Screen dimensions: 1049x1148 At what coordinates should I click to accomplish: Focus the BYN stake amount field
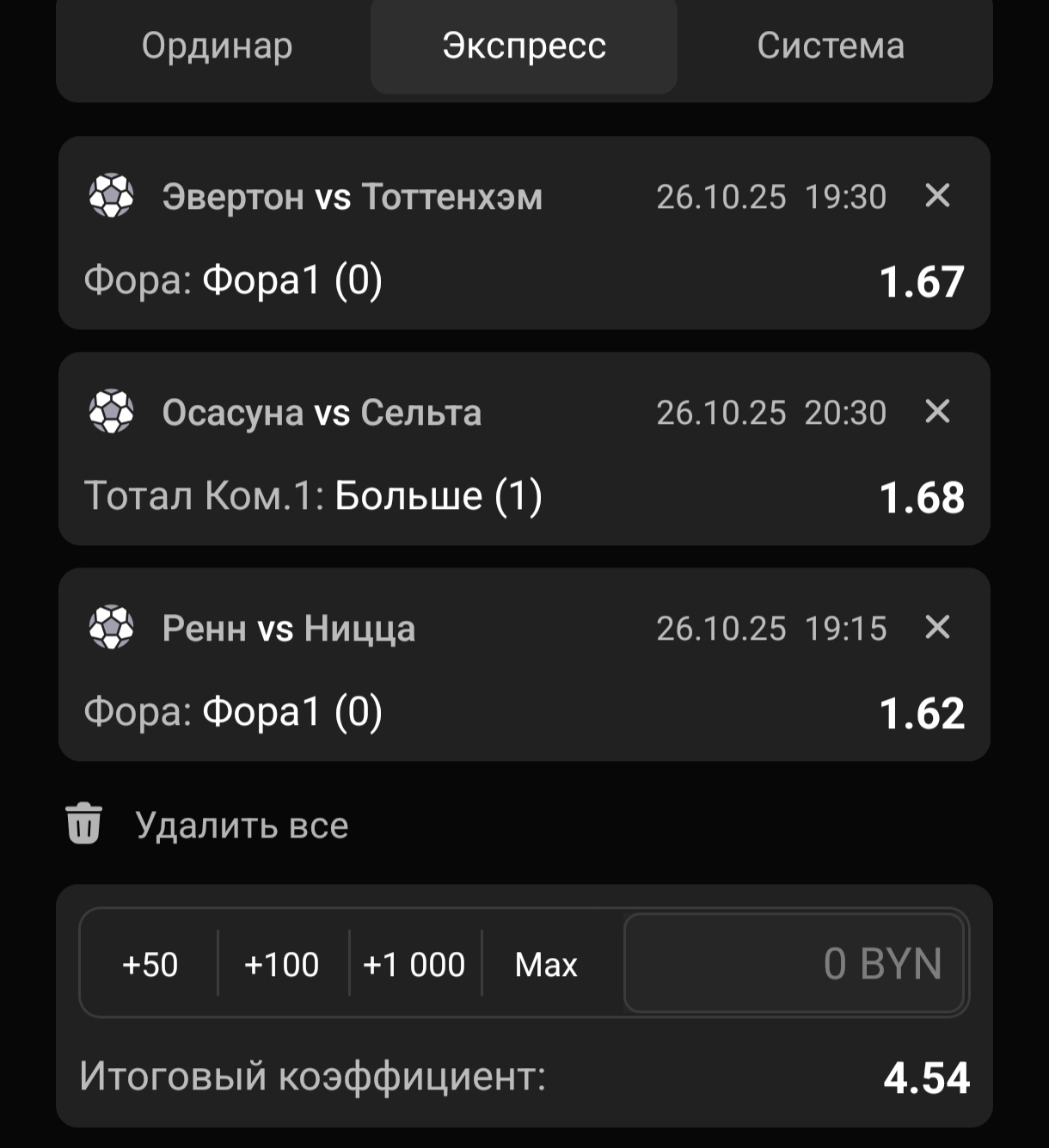[794, 963]
